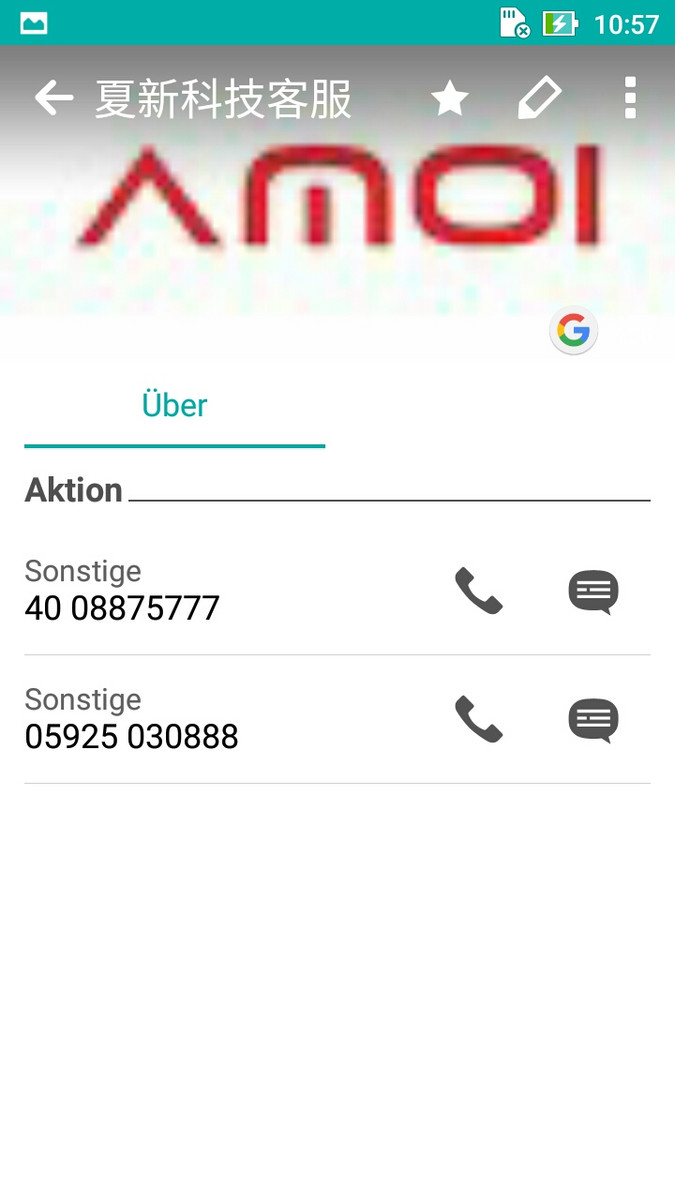The width and height of the screenshot is (675, 1200).
Task: Switch to the Über tab
Action: click(x=175, y=405)
